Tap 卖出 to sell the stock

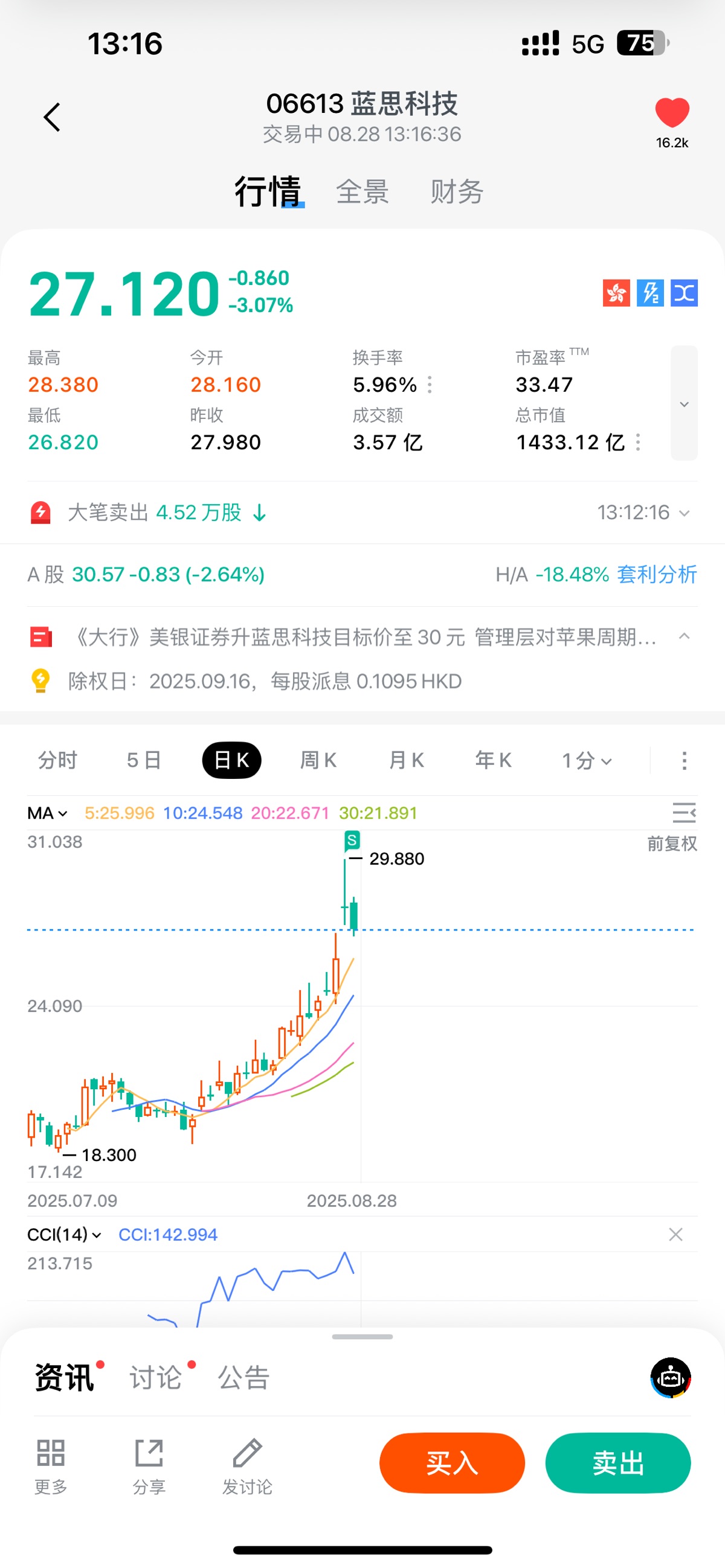click(x=618, y=1463)
